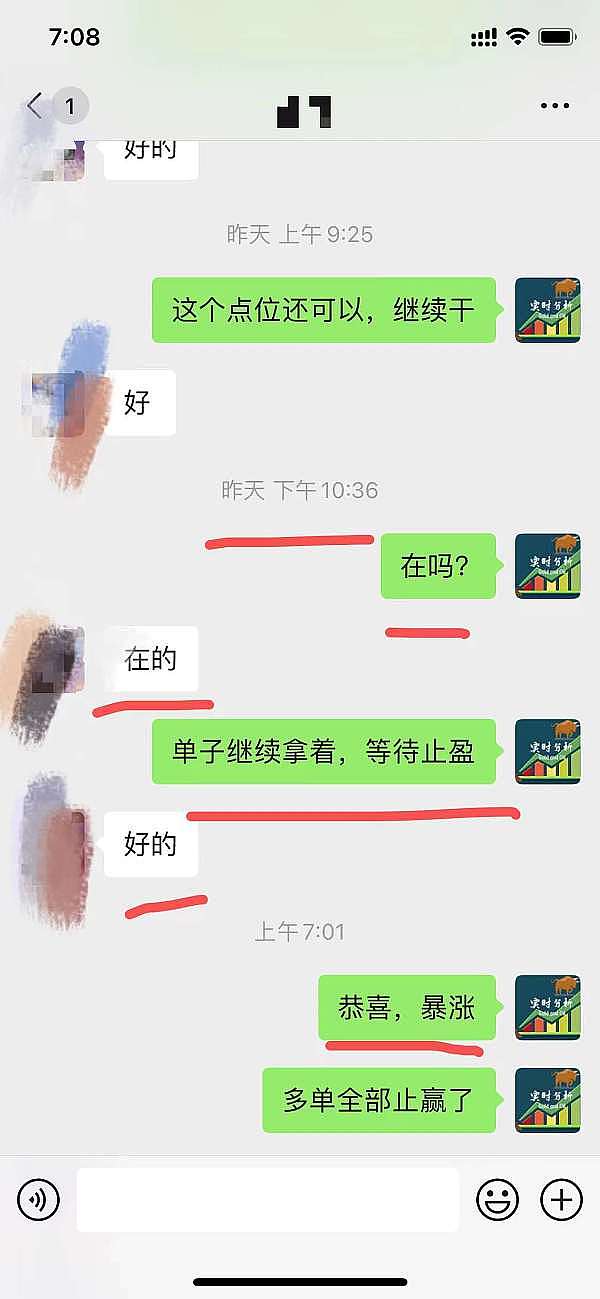Open sender avatar beside 在吗? message
This screenshot has width=600, height=1299.
[x=547, y=566]
